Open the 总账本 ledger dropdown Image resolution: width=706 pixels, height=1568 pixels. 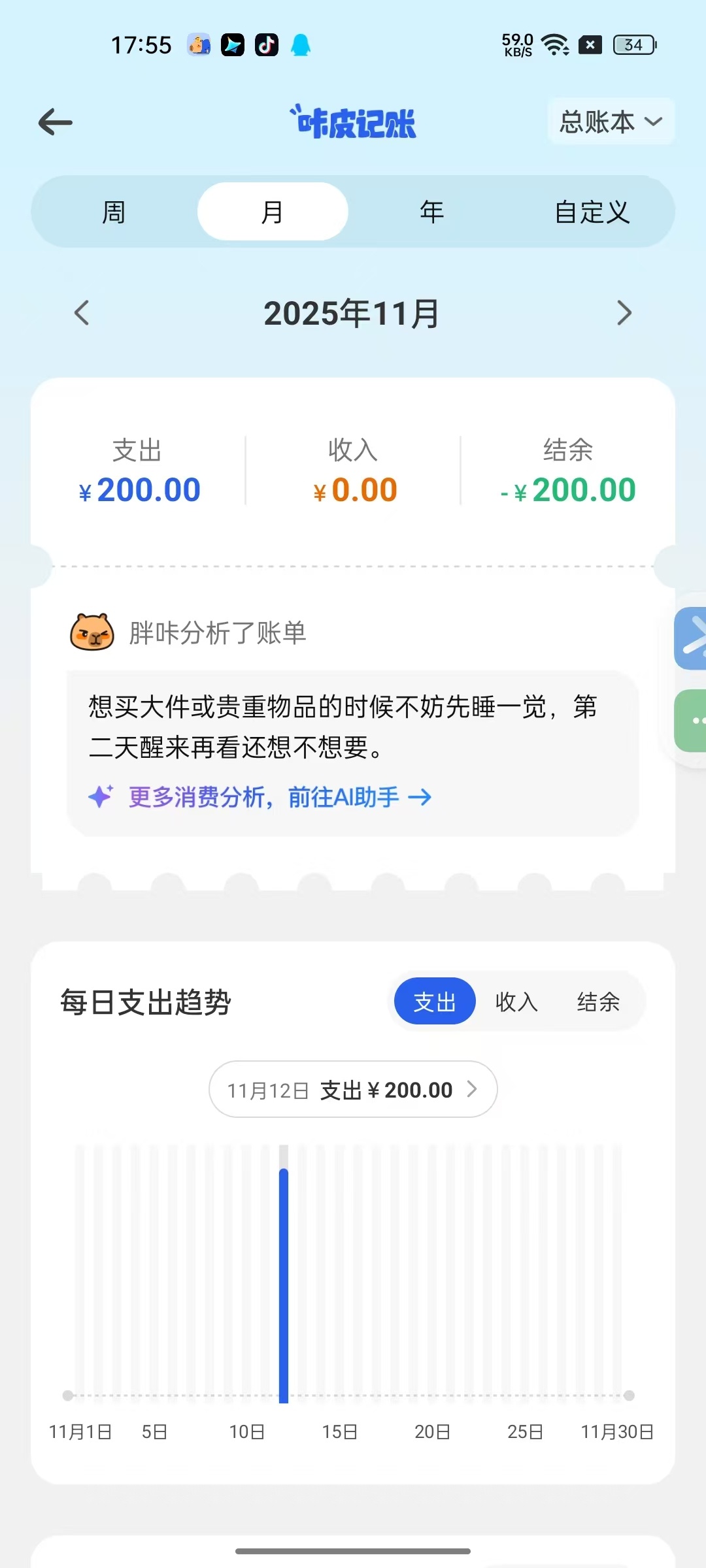coord(611,122)
